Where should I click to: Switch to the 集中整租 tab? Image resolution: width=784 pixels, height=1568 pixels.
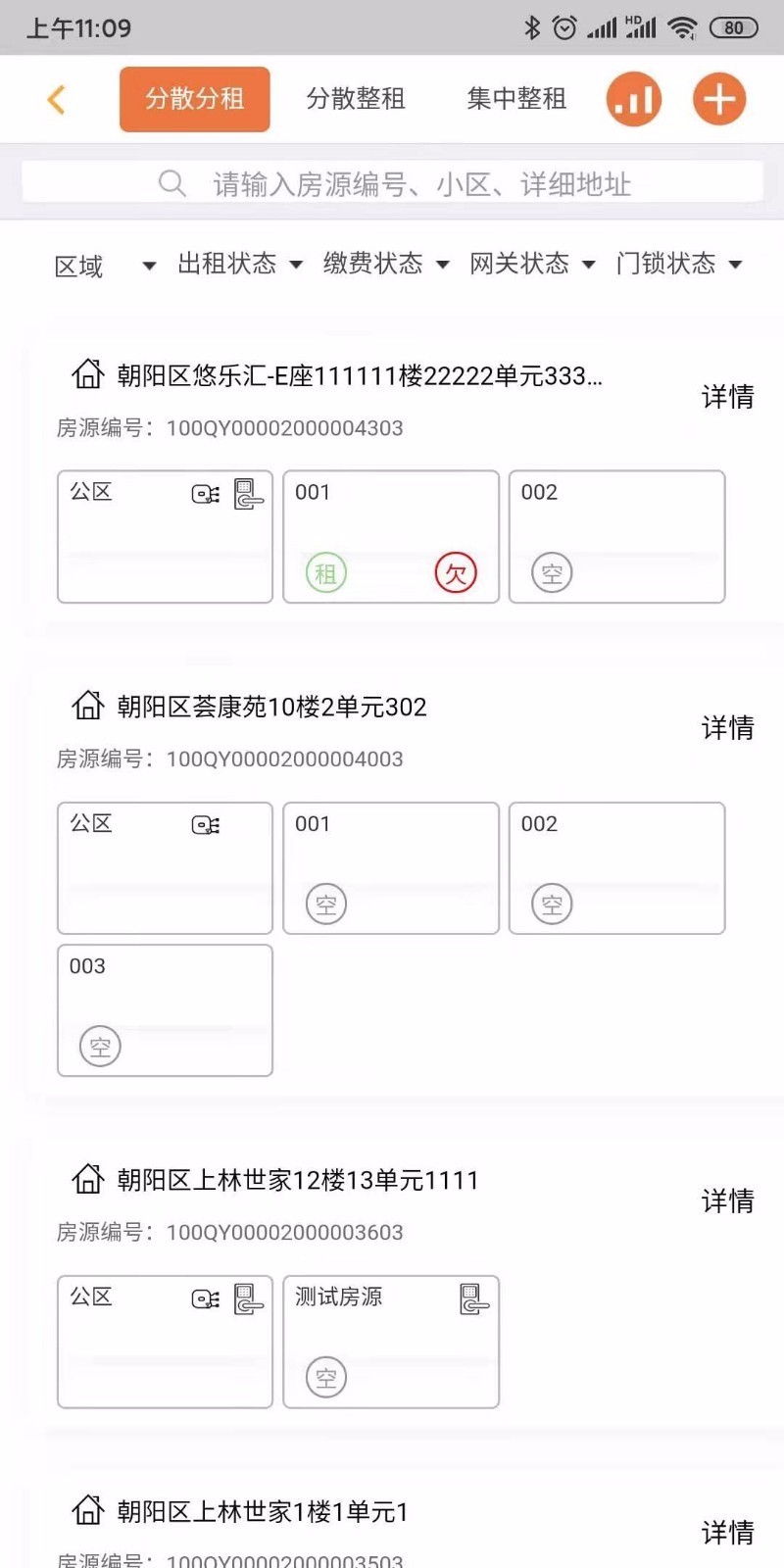pyautogui.click(x=516, y=99)
